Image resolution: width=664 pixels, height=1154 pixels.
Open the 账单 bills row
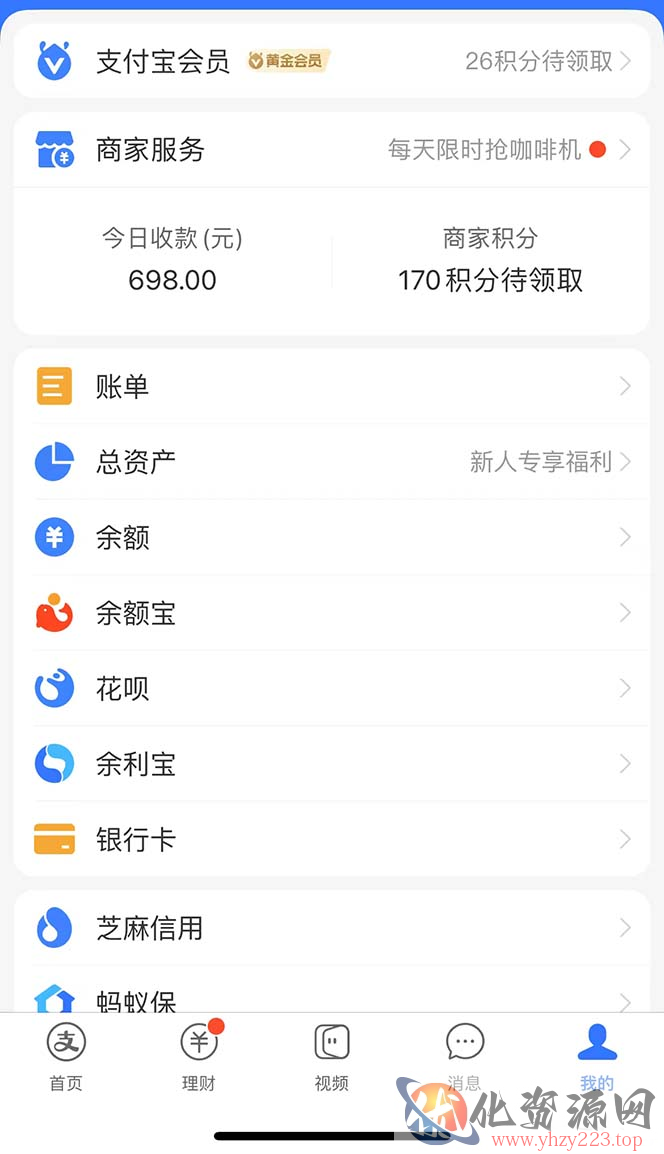click(x=331, y=386)
